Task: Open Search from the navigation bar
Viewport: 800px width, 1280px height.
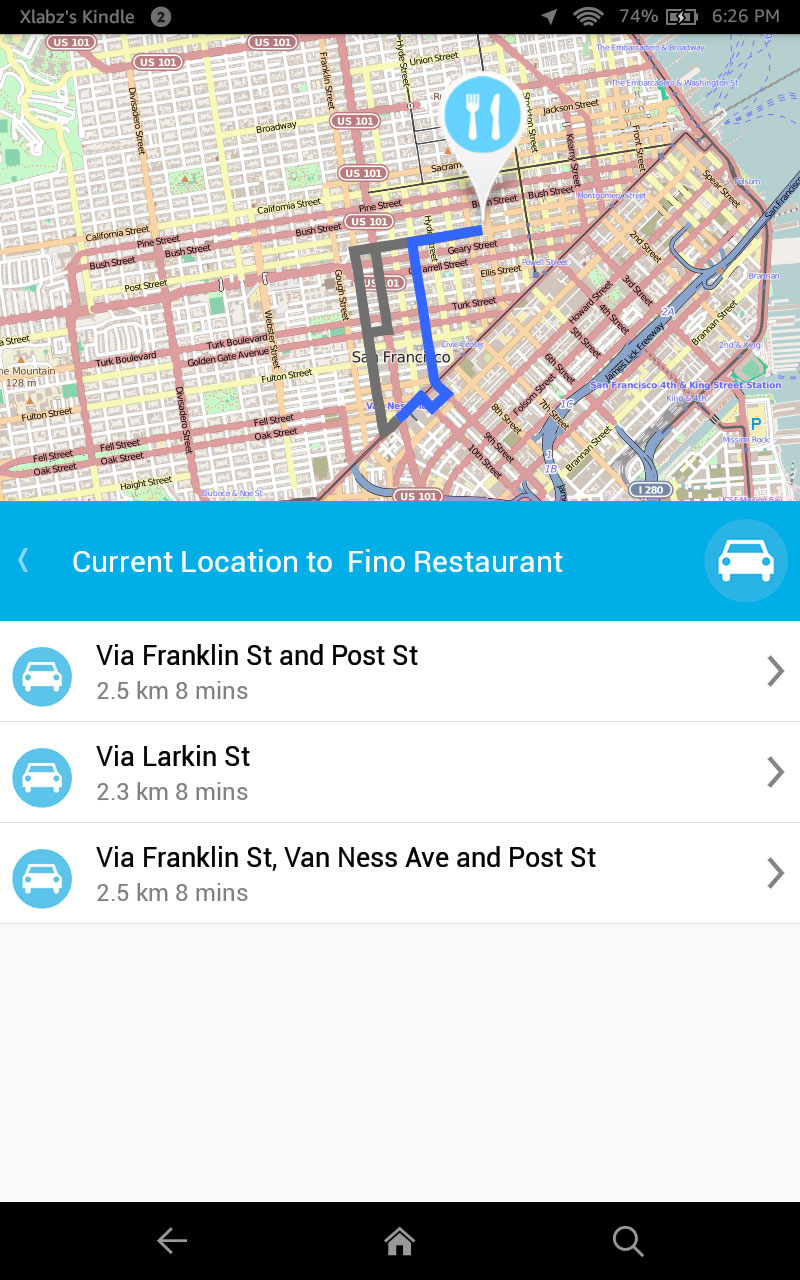Action: coord(628,1240)
